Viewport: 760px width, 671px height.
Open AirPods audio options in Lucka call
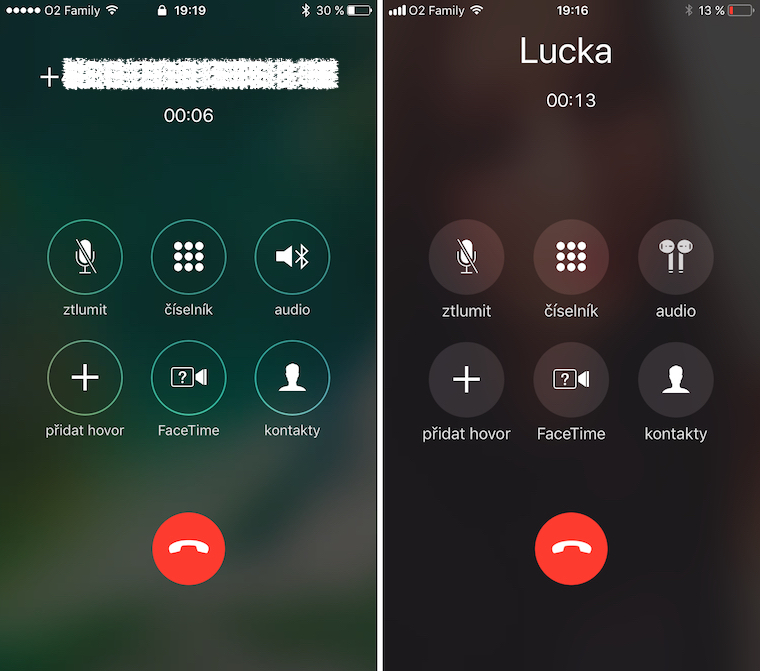tap(675, 257)
